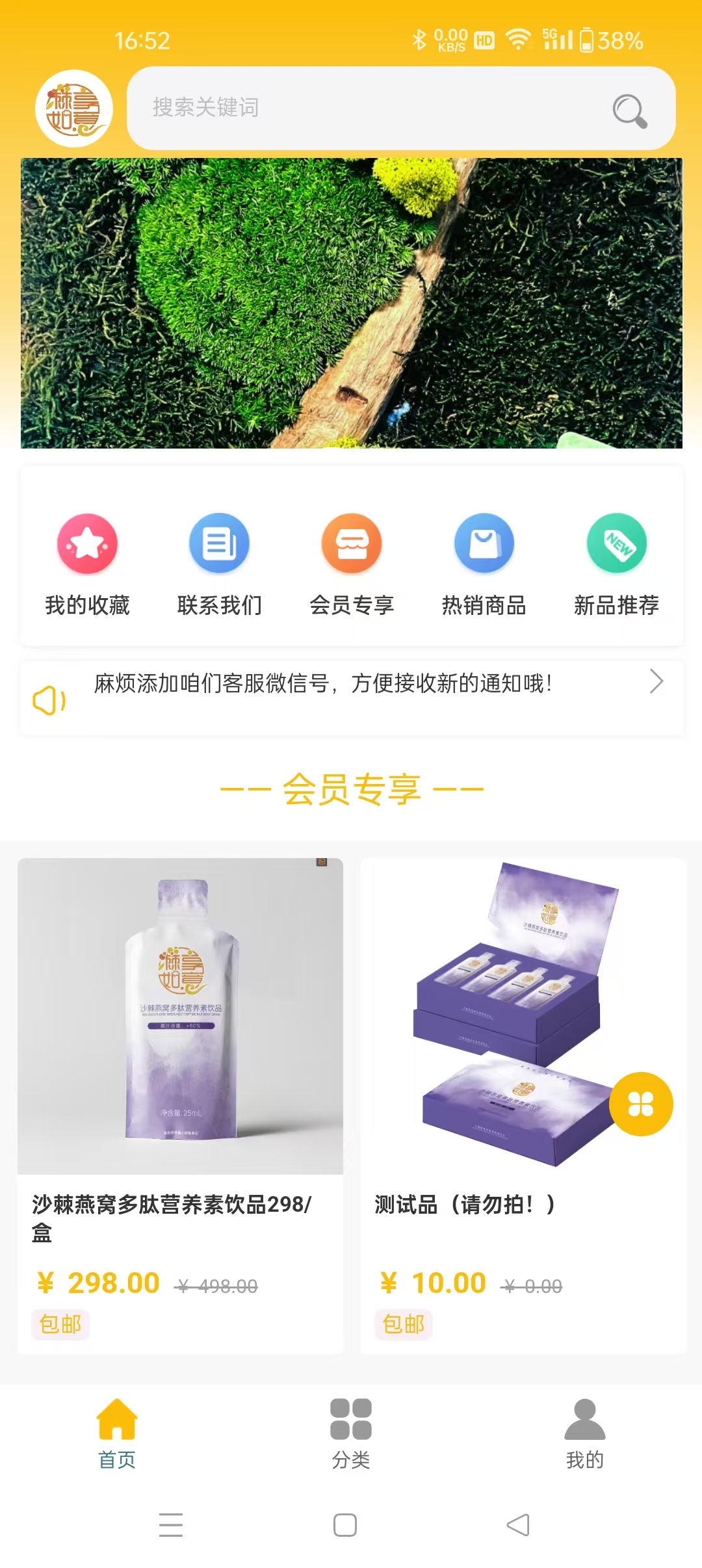Tap the 搜索关键词 search field

364,108
